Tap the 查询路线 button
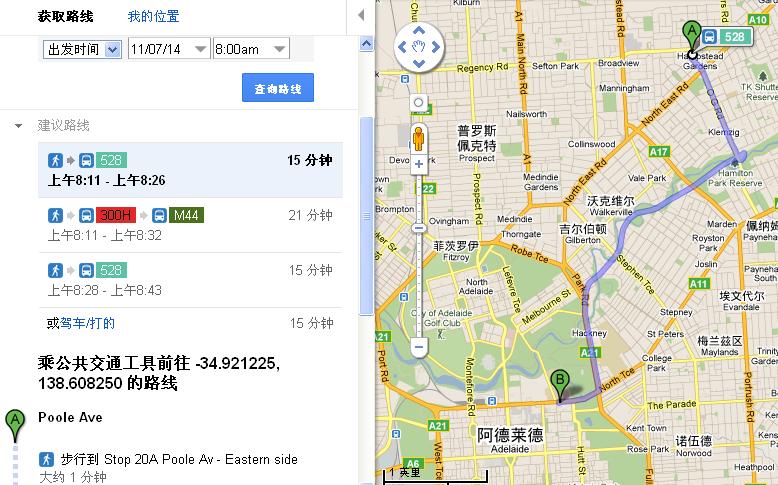The image size is (778, 485). click(x=278, y=88)
